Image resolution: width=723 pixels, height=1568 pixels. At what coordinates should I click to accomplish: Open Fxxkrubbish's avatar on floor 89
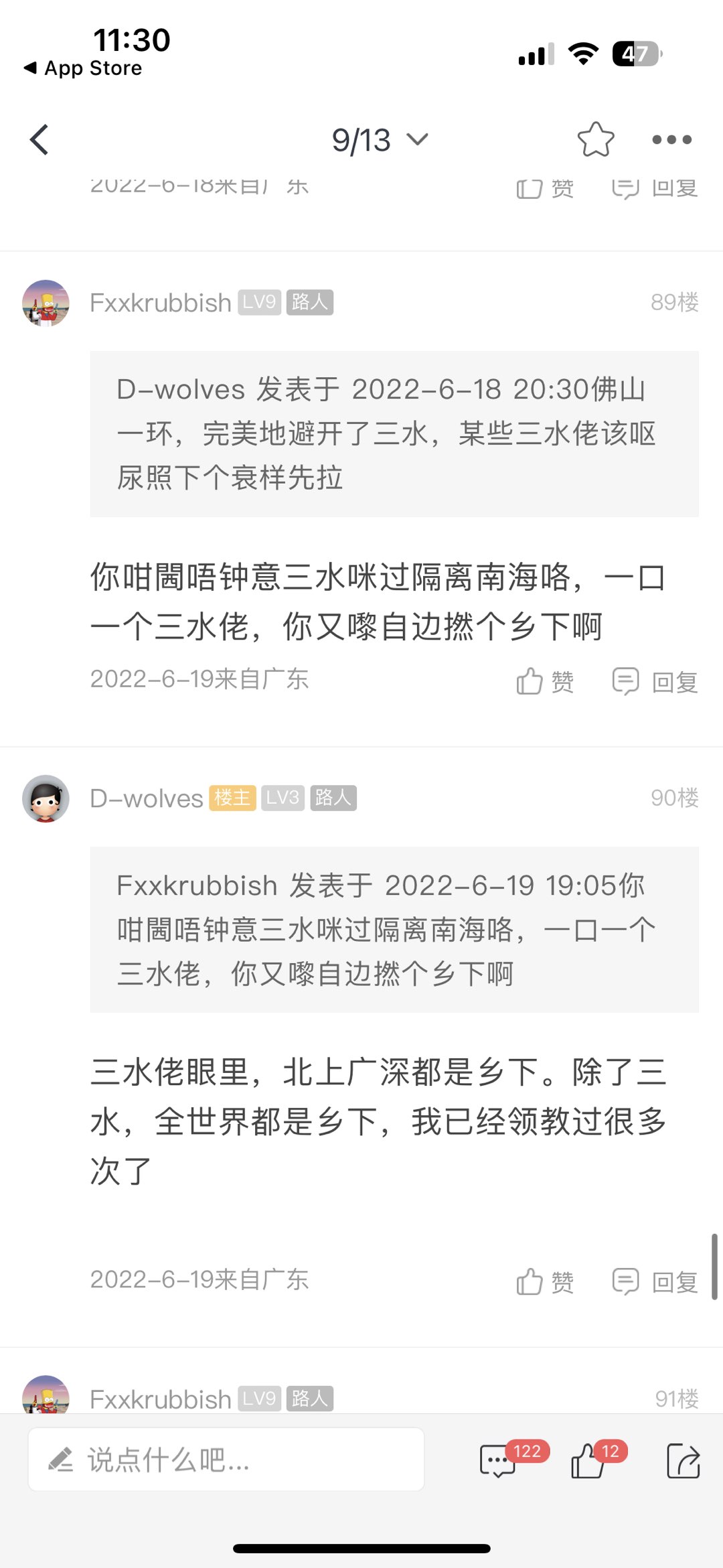point(46,303)
